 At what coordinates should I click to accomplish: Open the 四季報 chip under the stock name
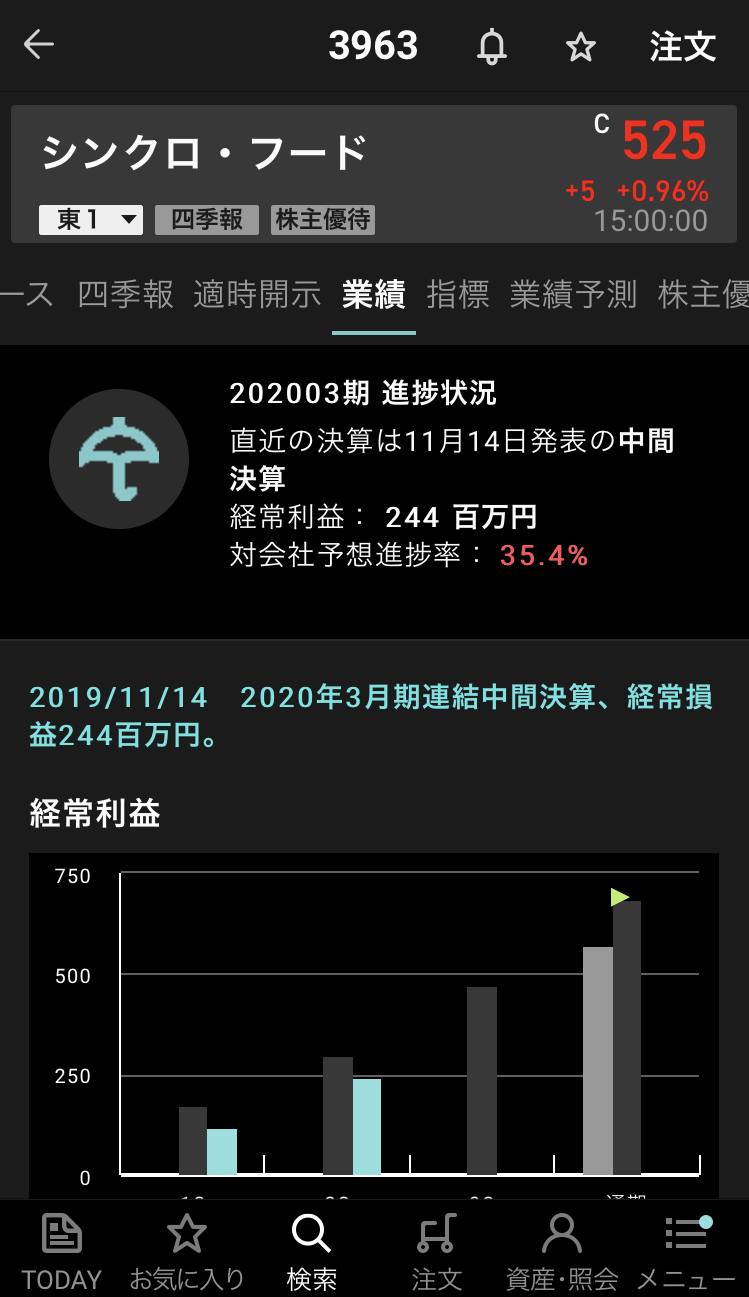207,220
